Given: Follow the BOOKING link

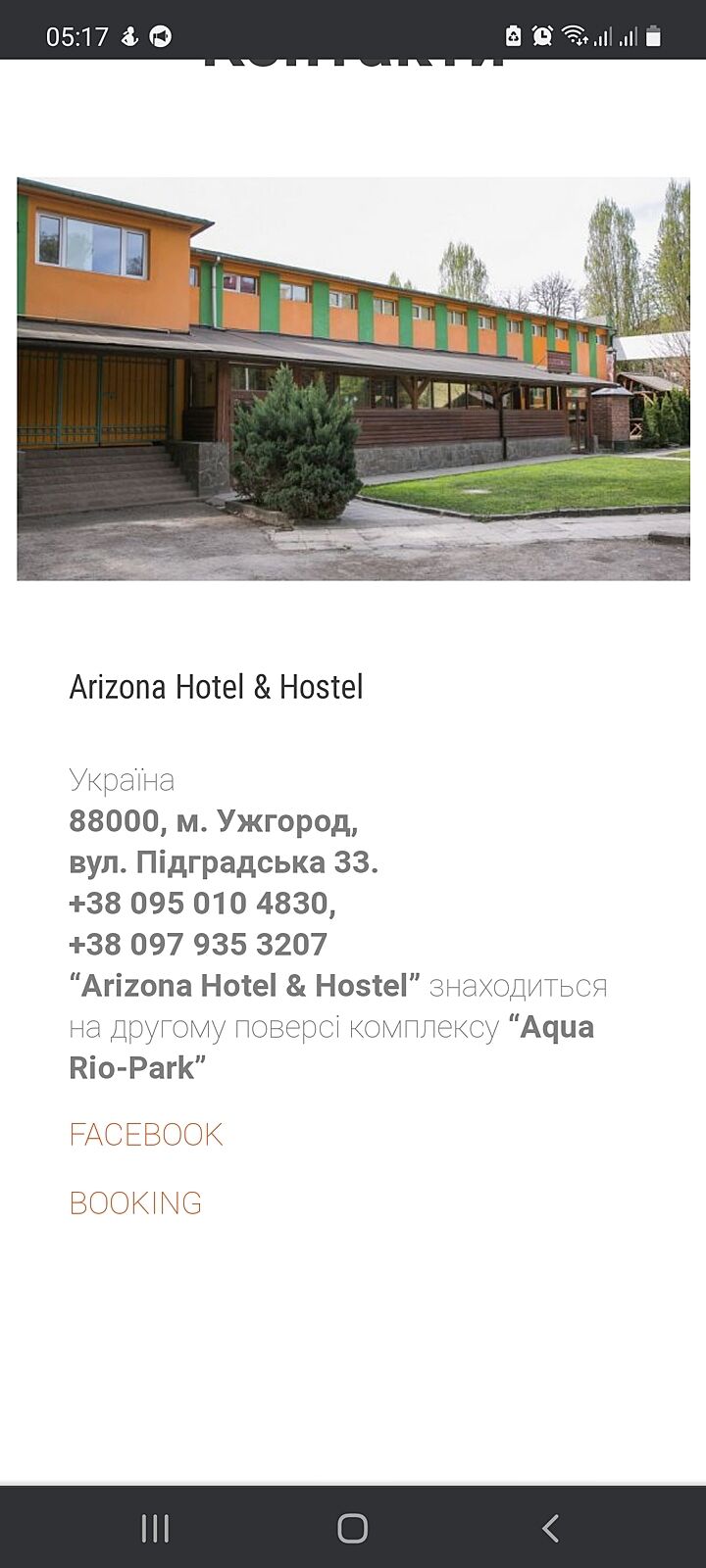Looking at the screenshot, I should pos(135,1202).
